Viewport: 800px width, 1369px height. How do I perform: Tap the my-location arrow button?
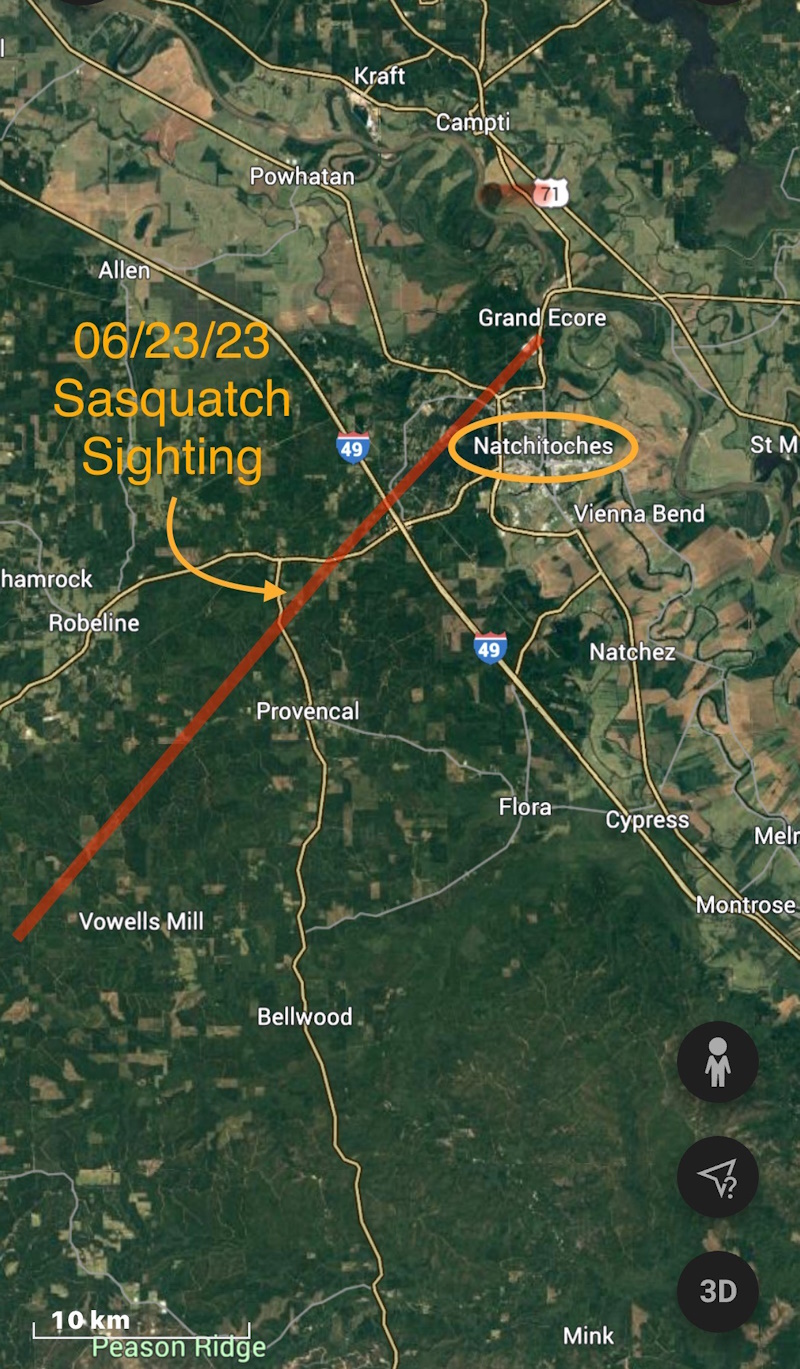[x=717, y=1177]
